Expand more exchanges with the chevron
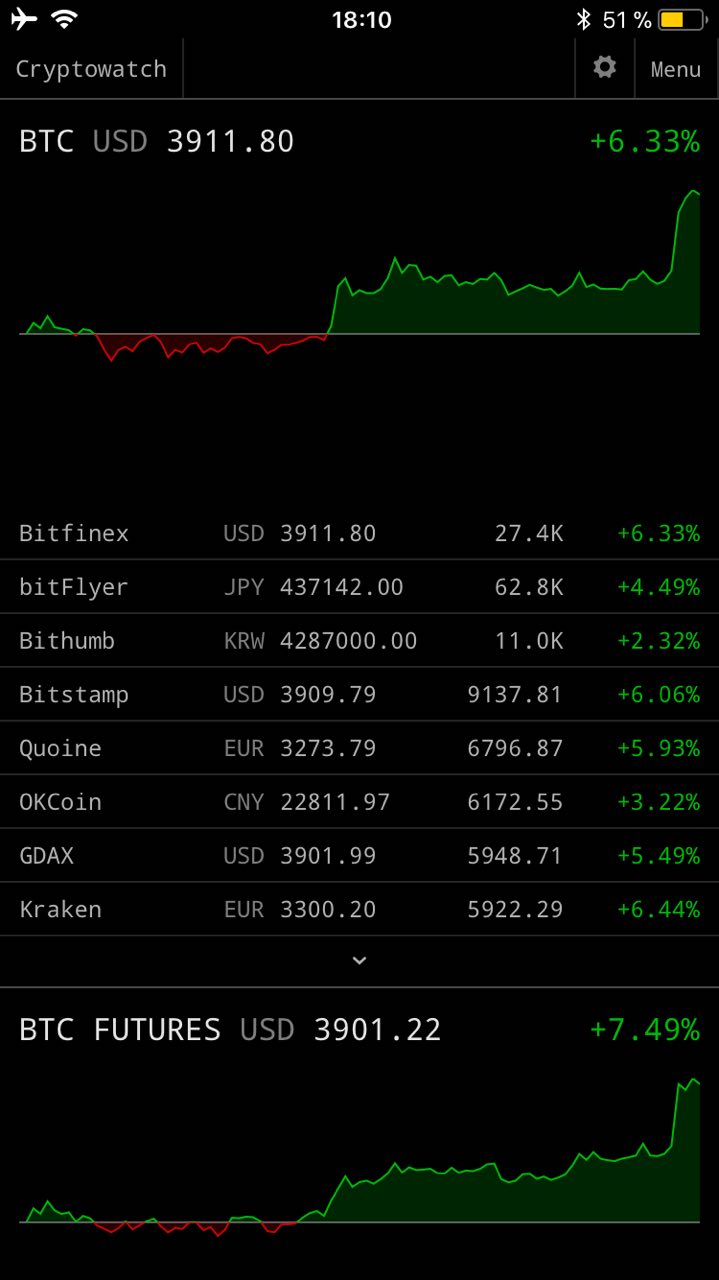 359,961
